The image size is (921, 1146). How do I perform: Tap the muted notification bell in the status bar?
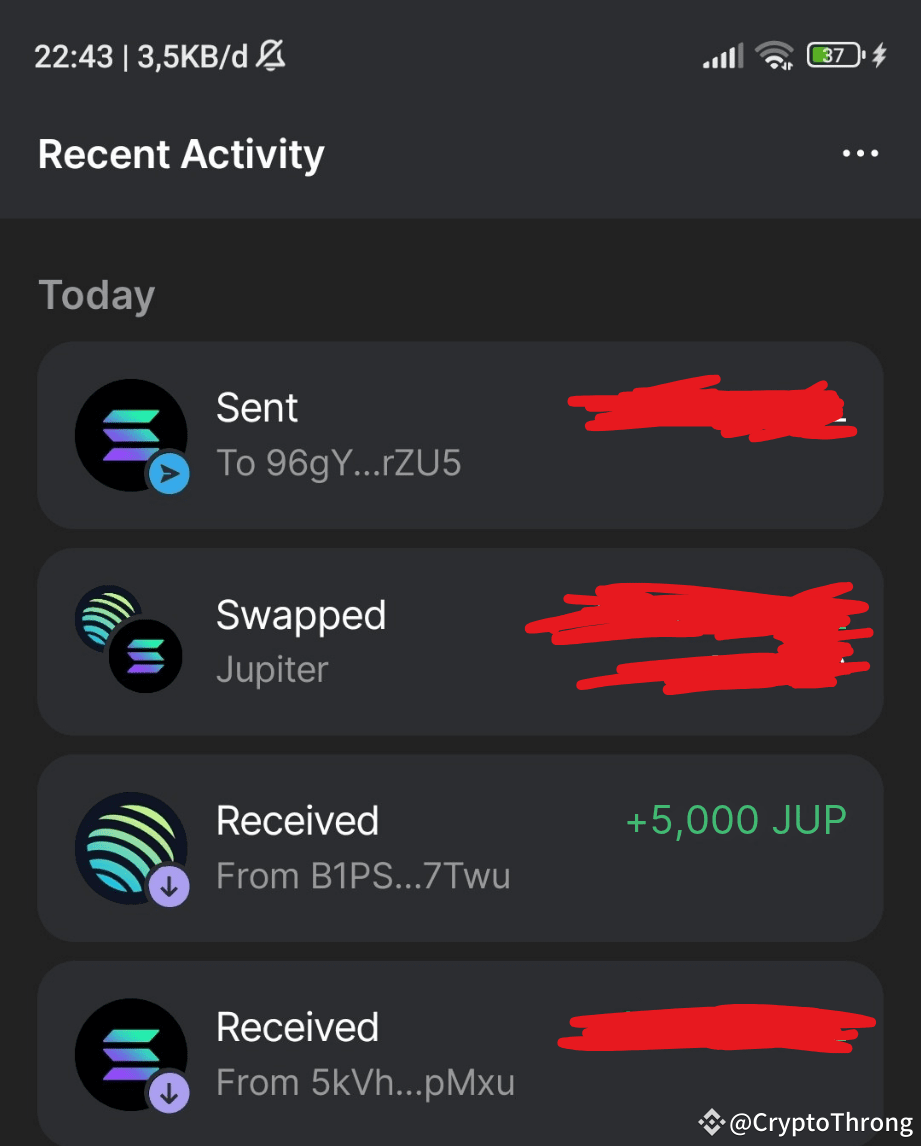(x=272, y=55)
